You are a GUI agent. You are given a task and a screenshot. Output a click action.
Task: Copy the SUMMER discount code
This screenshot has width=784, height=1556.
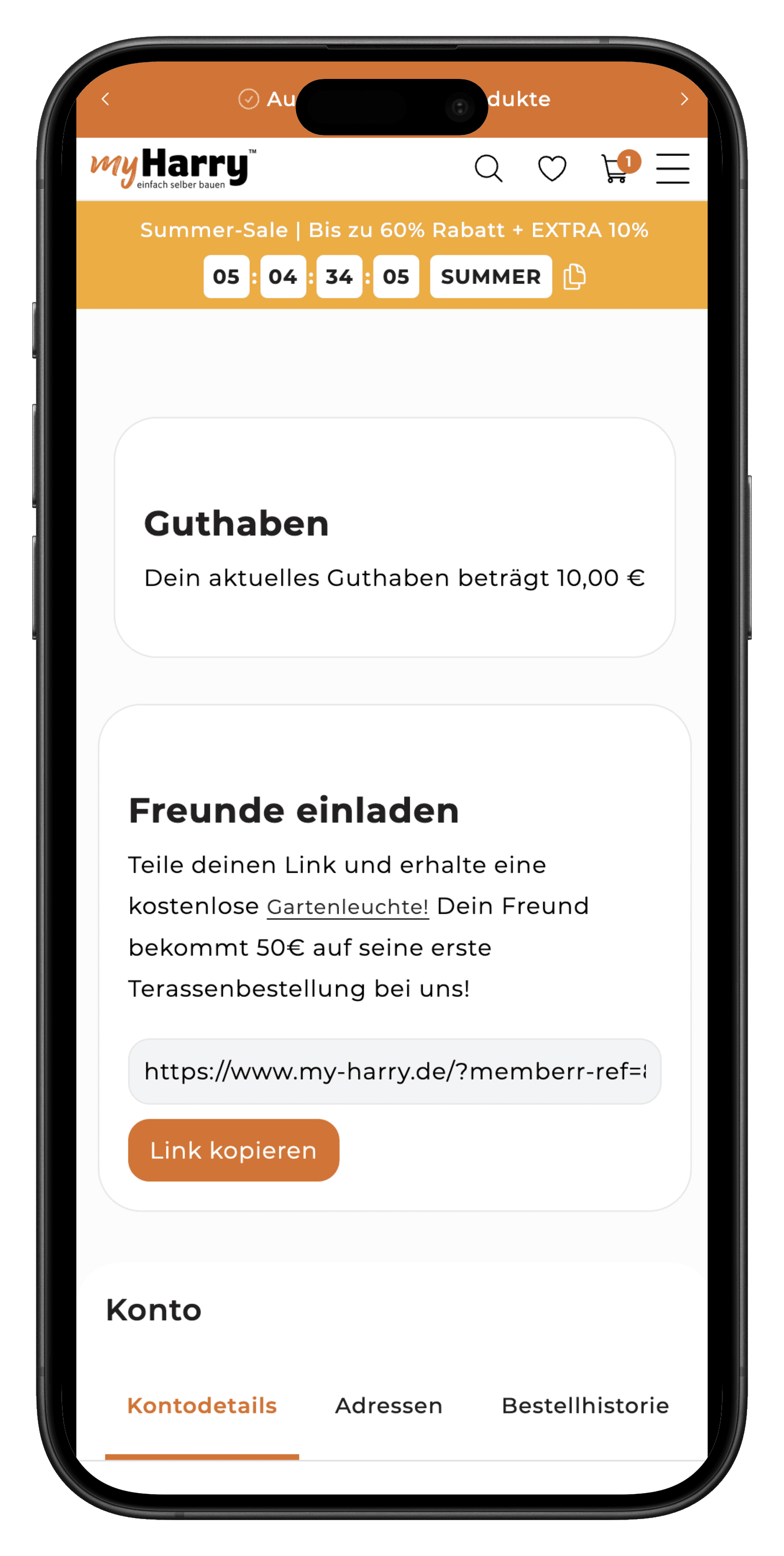point(574,277)
